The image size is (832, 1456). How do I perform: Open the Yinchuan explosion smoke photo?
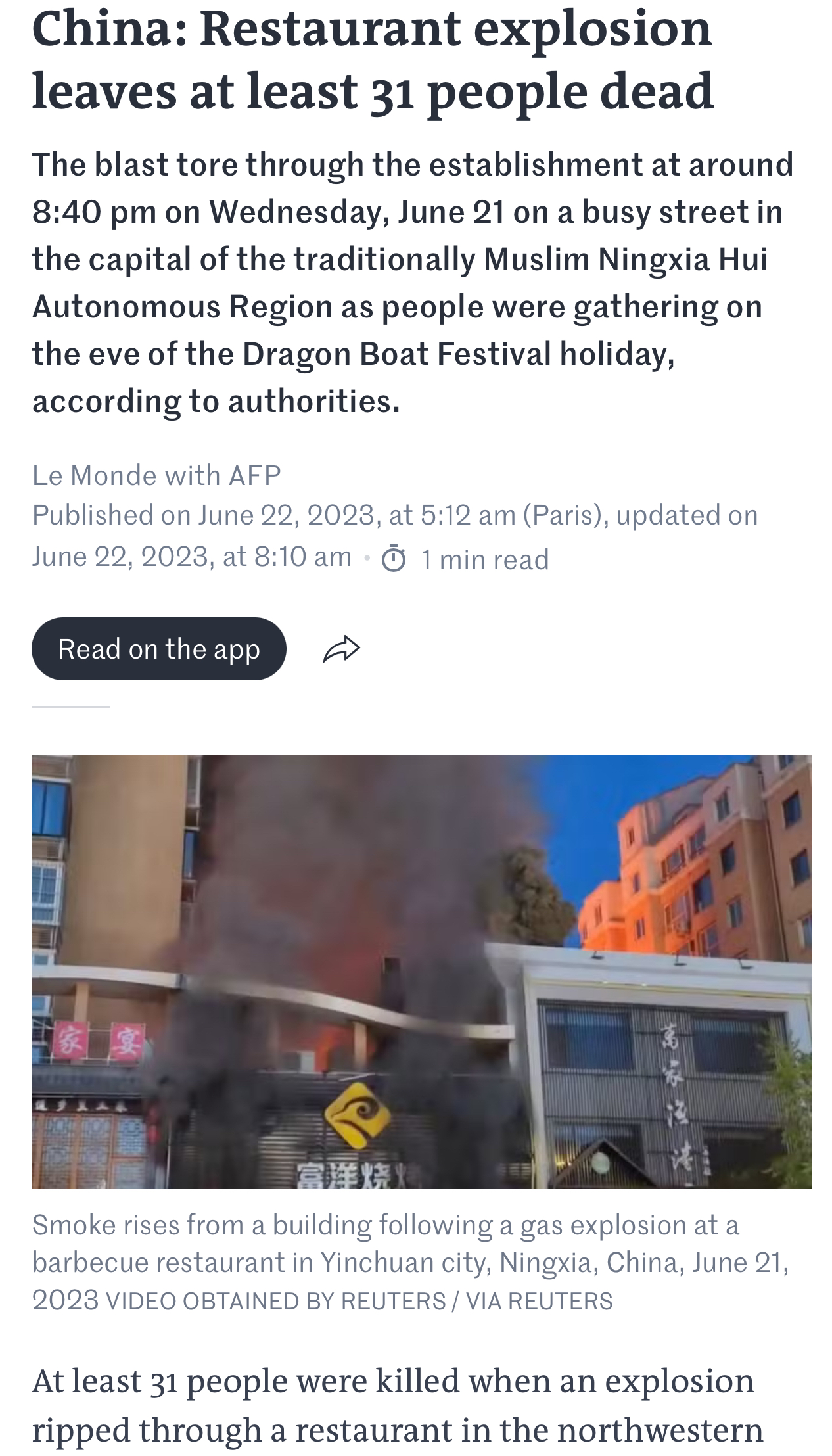(422, 972)
